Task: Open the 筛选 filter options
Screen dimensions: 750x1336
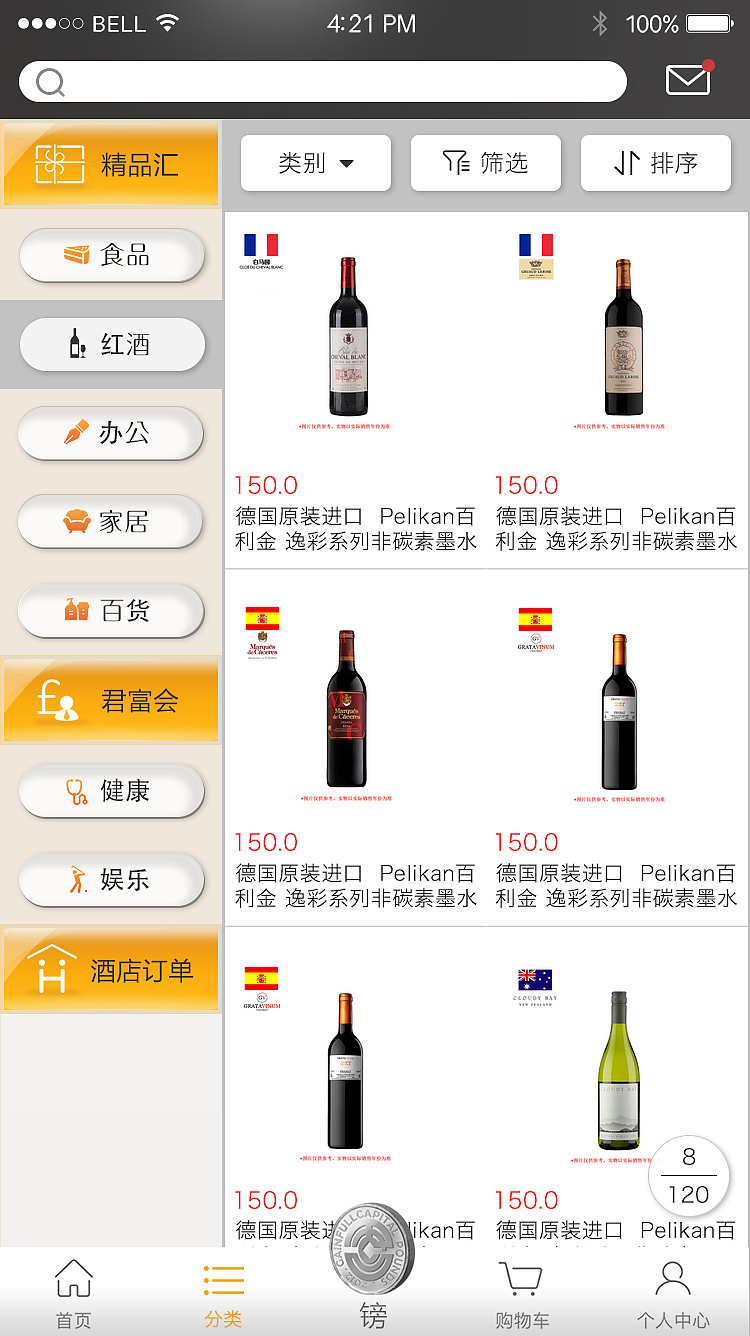Action: [x=486, y=163]
